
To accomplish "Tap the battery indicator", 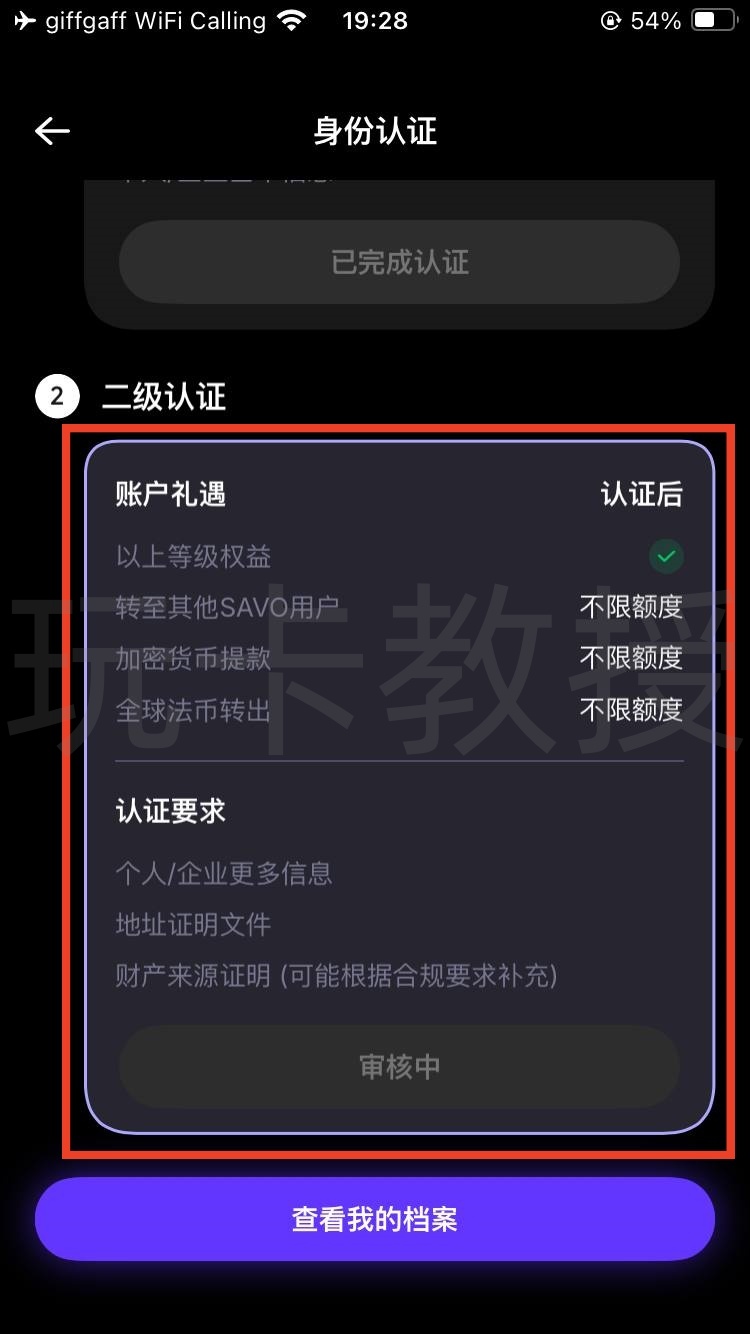I will (x=712, y=18).
